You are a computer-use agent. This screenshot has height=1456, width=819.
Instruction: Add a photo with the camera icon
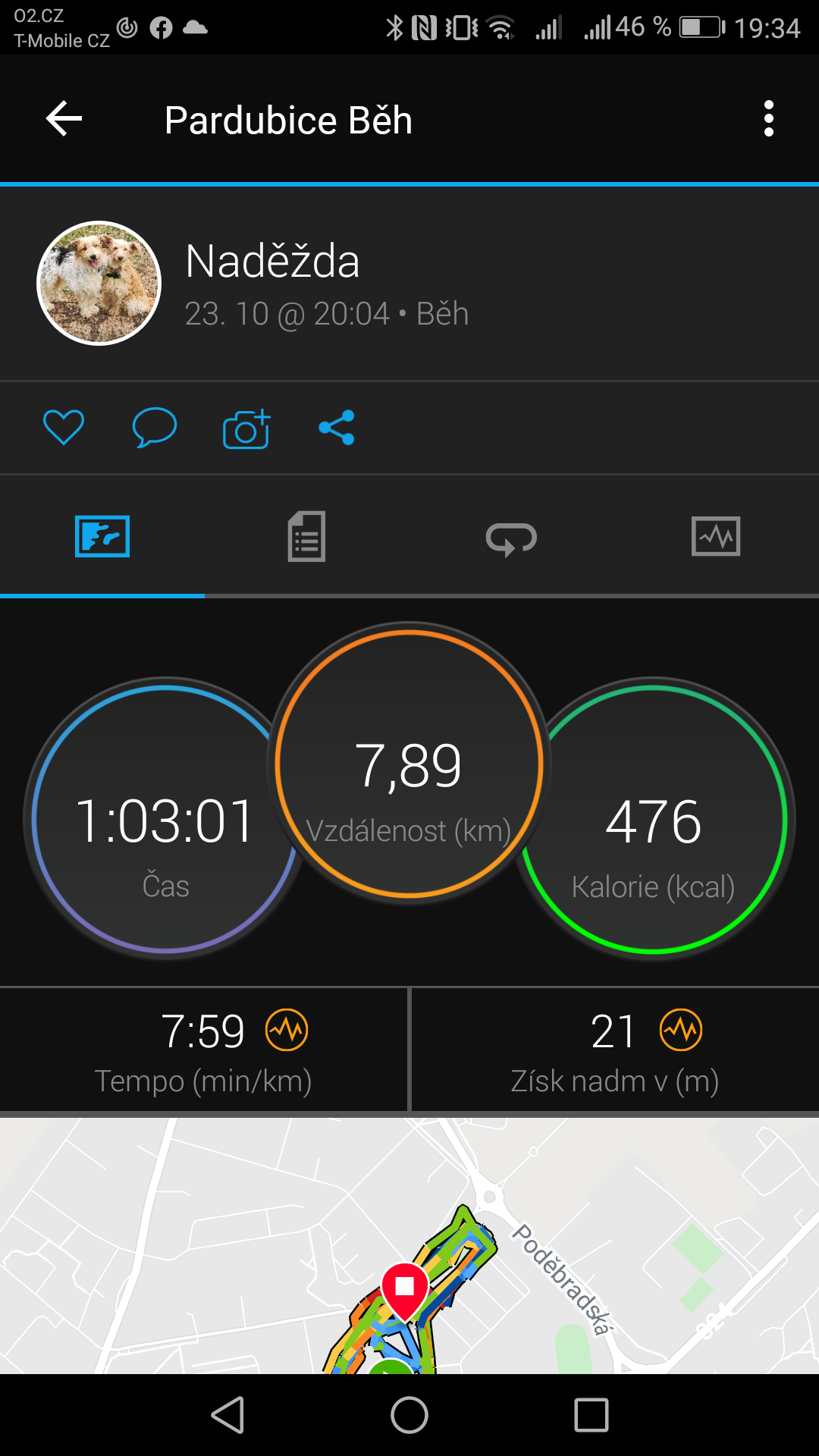[x=246, y=428]
